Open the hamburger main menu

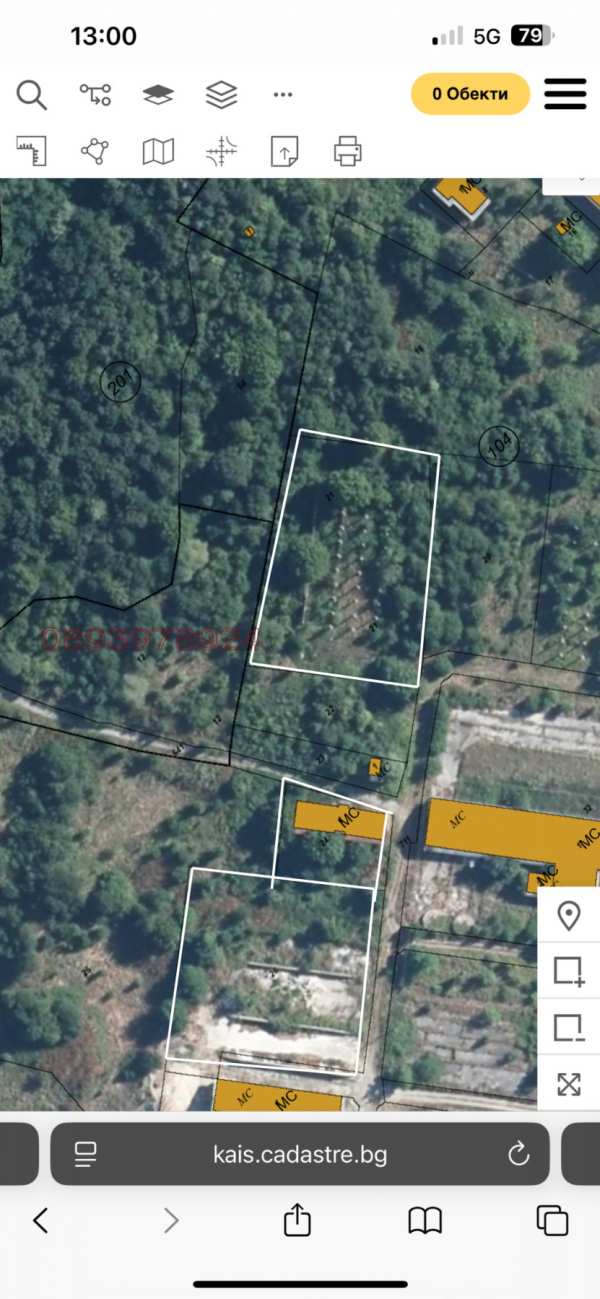[x=565, y=94]
